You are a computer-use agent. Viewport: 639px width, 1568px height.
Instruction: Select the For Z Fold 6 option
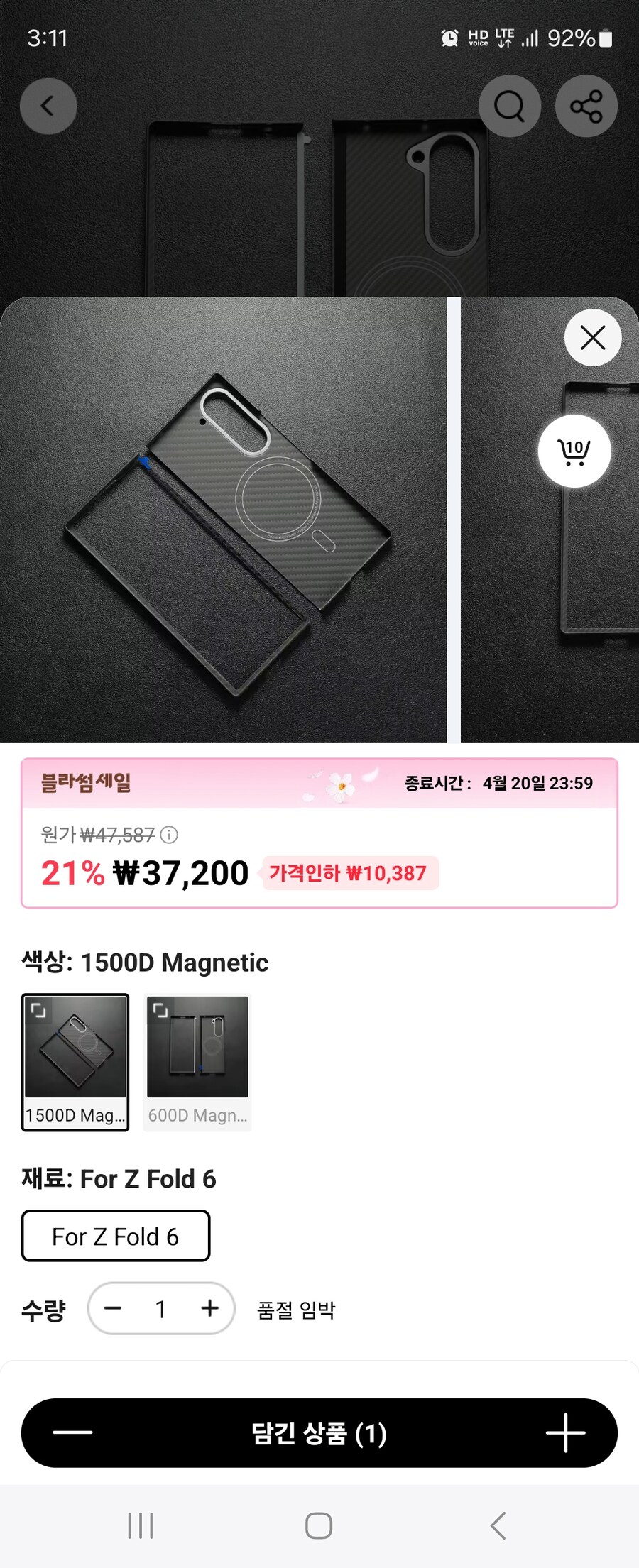click(x=116, y=1236)
